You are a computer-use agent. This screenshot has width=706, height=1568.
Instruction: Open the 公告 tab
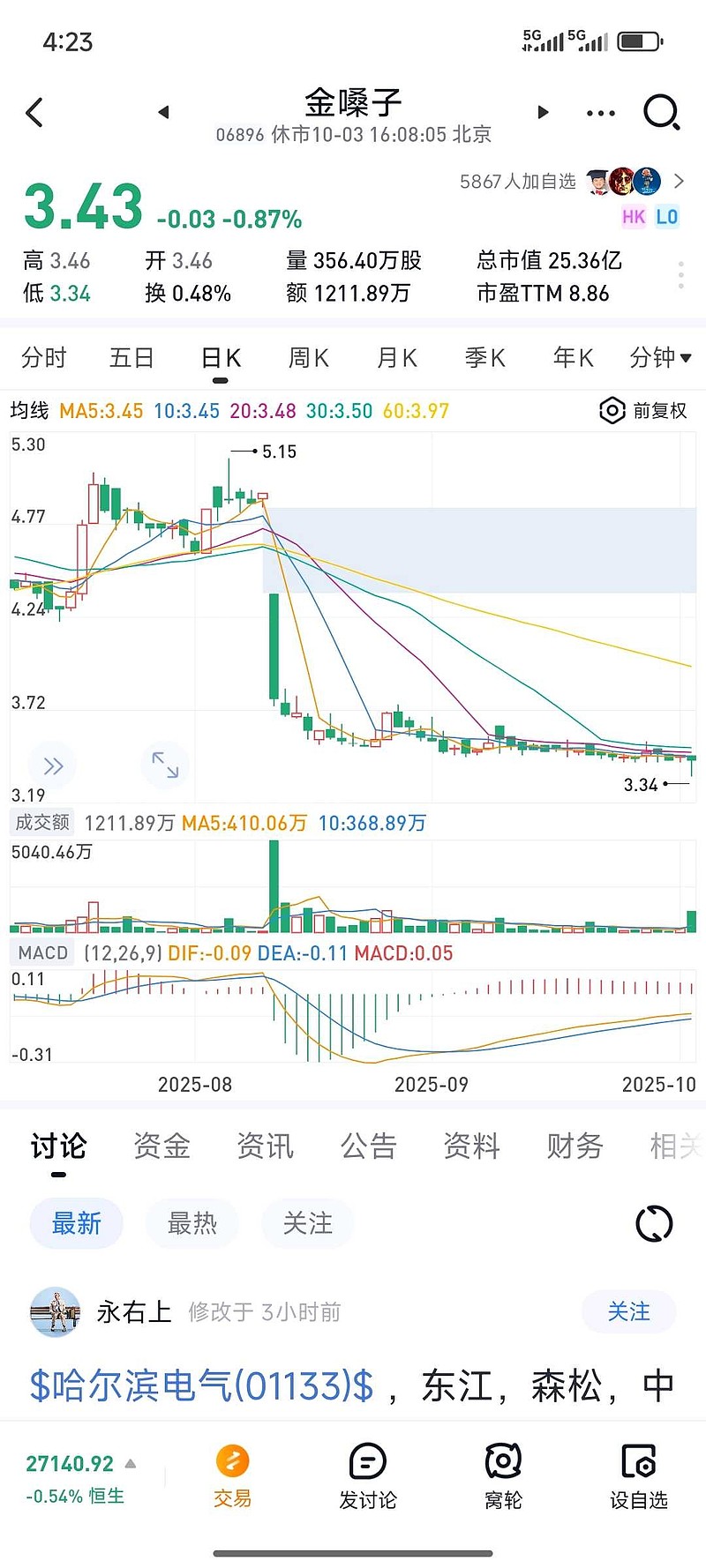pyautogui.click(x=368, y=1146)
